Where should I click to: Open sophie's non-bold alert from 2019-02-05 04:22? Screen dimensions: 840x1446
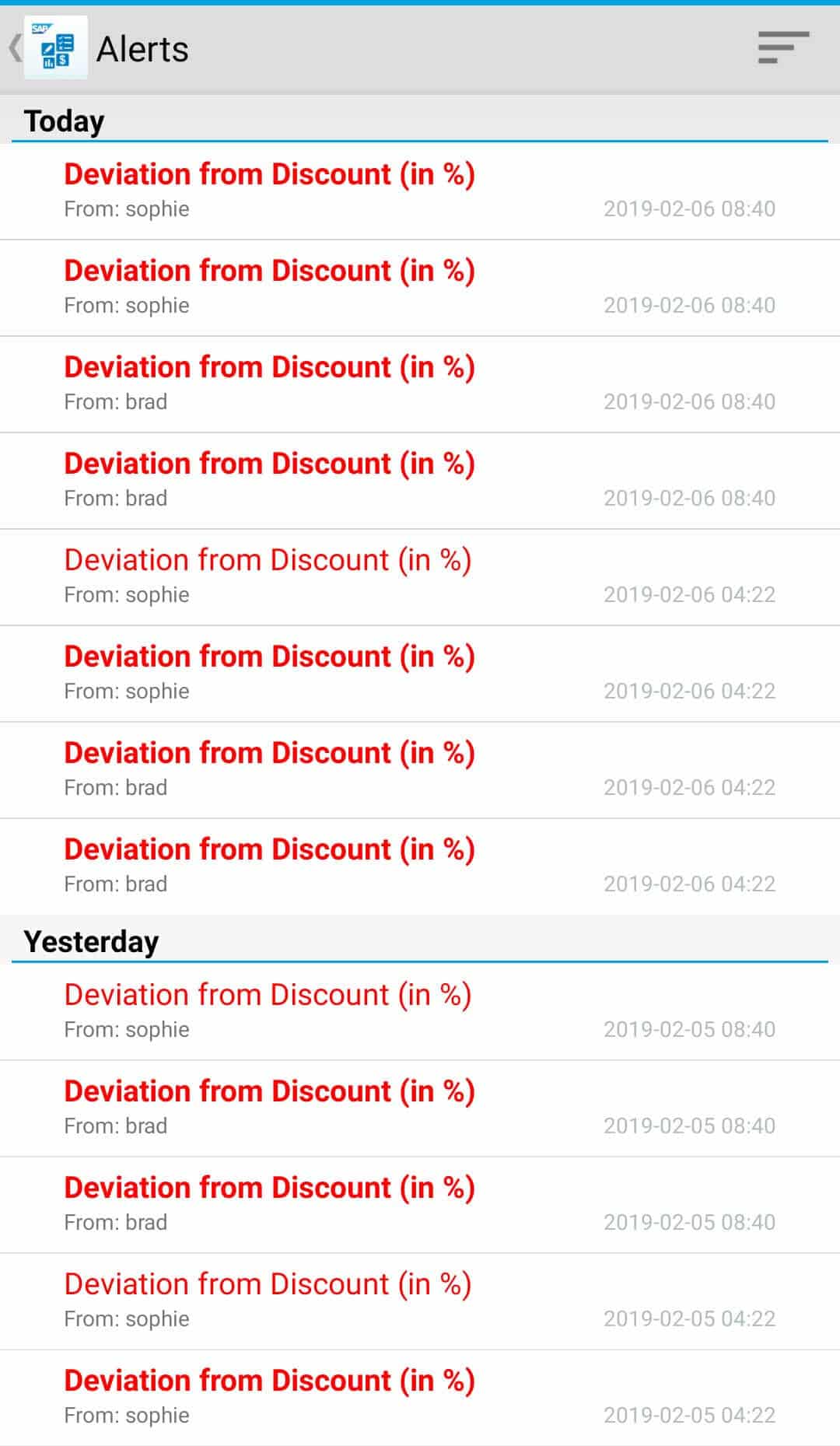(420, 1301)
